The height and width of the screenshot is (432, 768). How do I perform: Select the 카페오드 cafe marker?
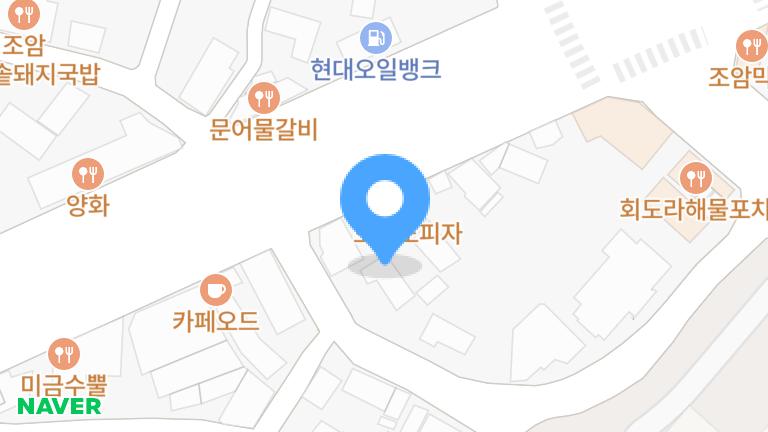coord(215,290)
